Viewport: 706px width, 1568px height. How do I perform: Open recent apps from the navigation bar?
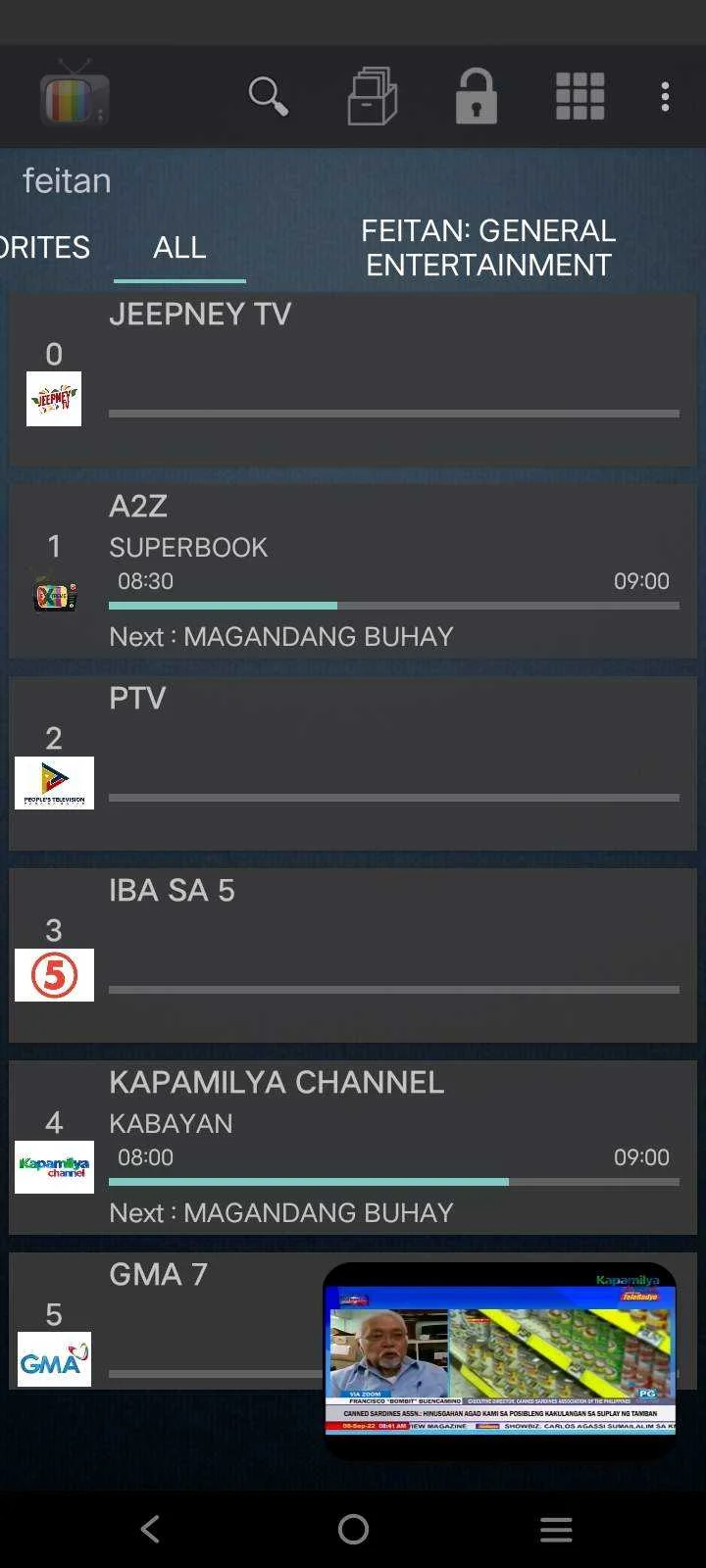pos(556,1529)
